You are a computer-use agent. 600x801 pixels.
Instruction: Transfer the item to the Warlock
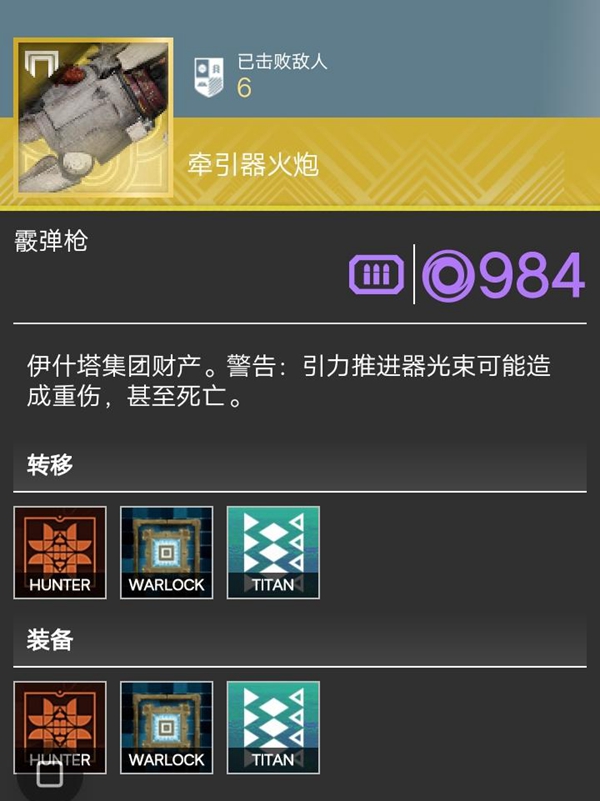pyautogui.click(x=166, y=553)
